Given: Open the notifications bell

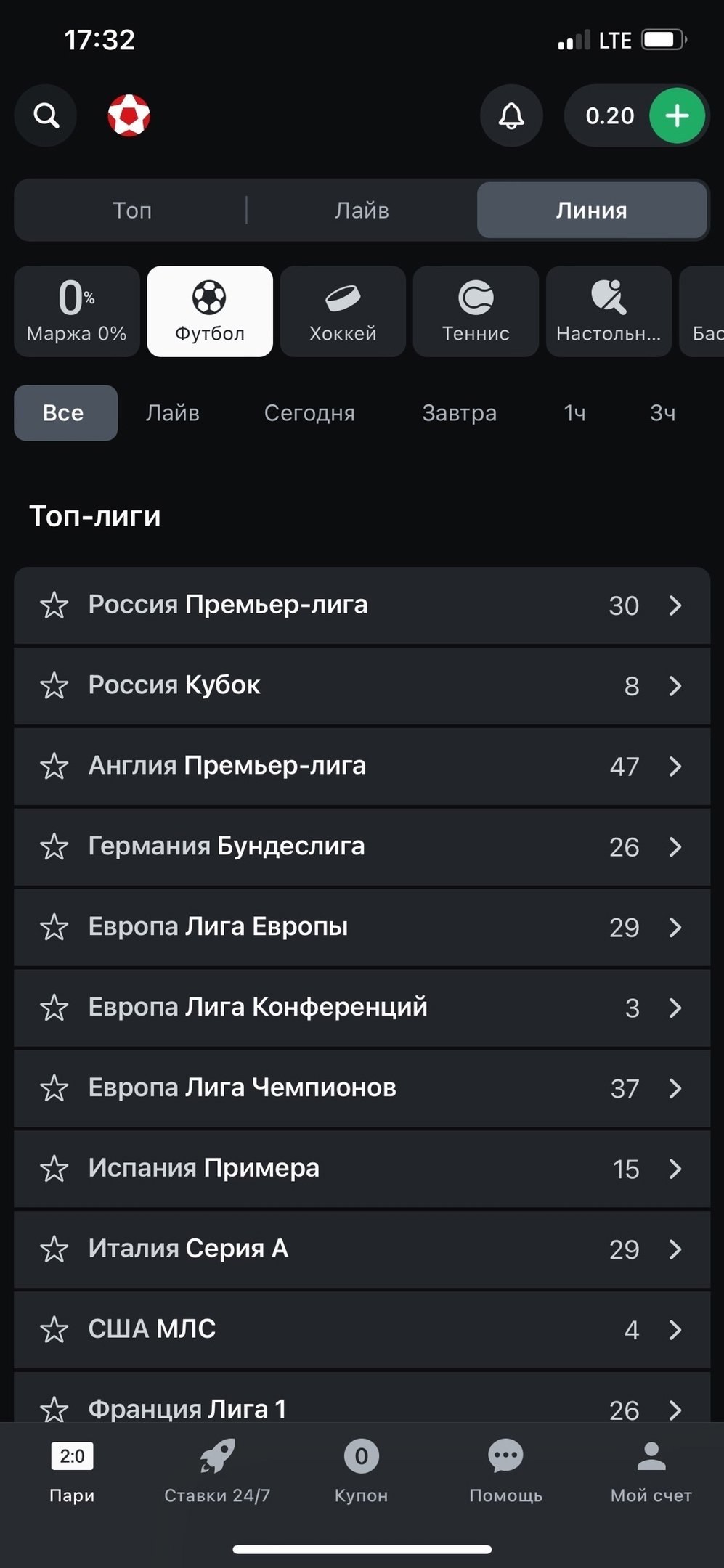Looking at the screenshot, I should [511, 115].
